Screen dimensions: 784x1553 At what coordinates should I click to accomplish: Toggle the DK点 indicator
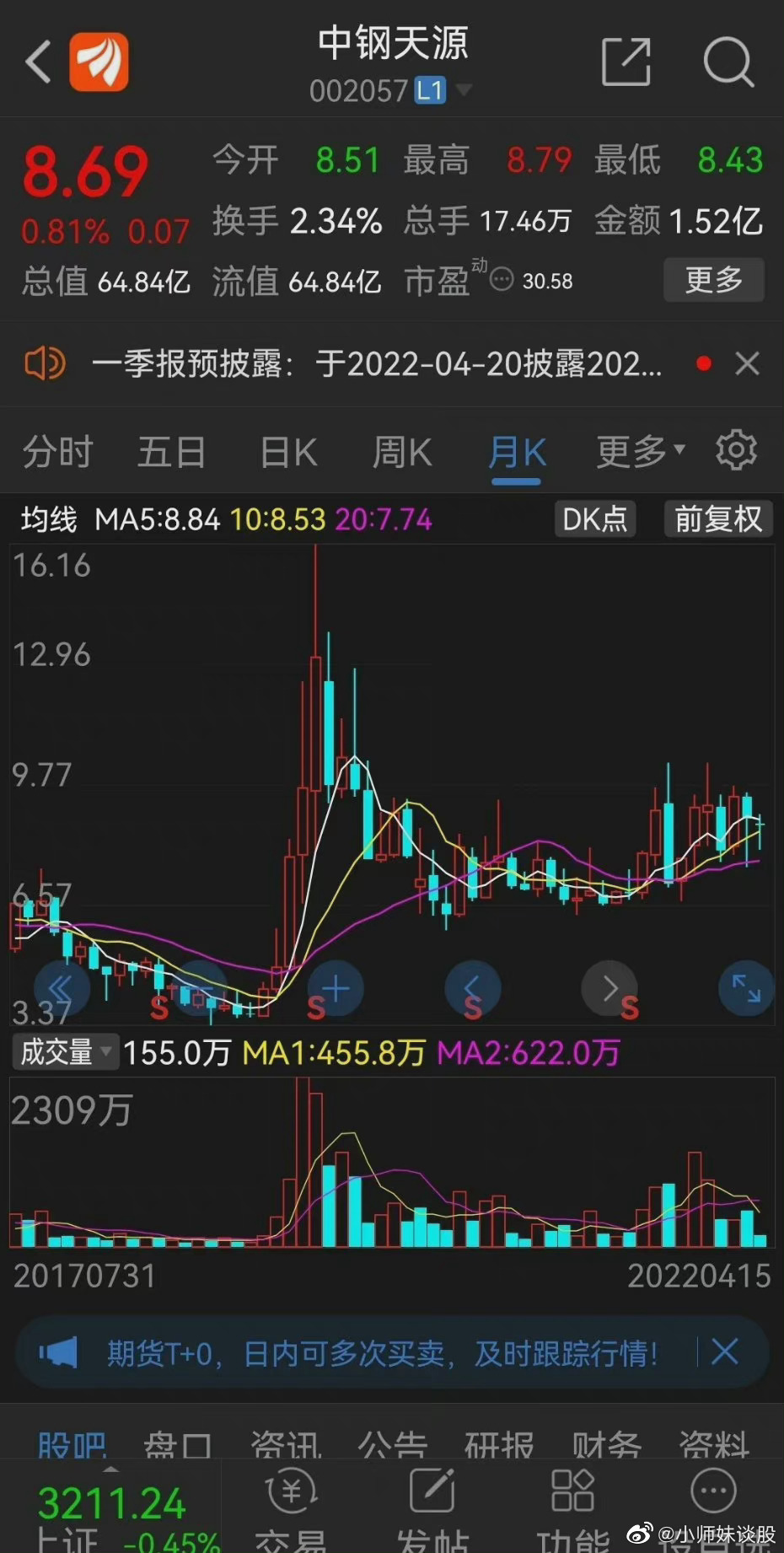point(595,519)
